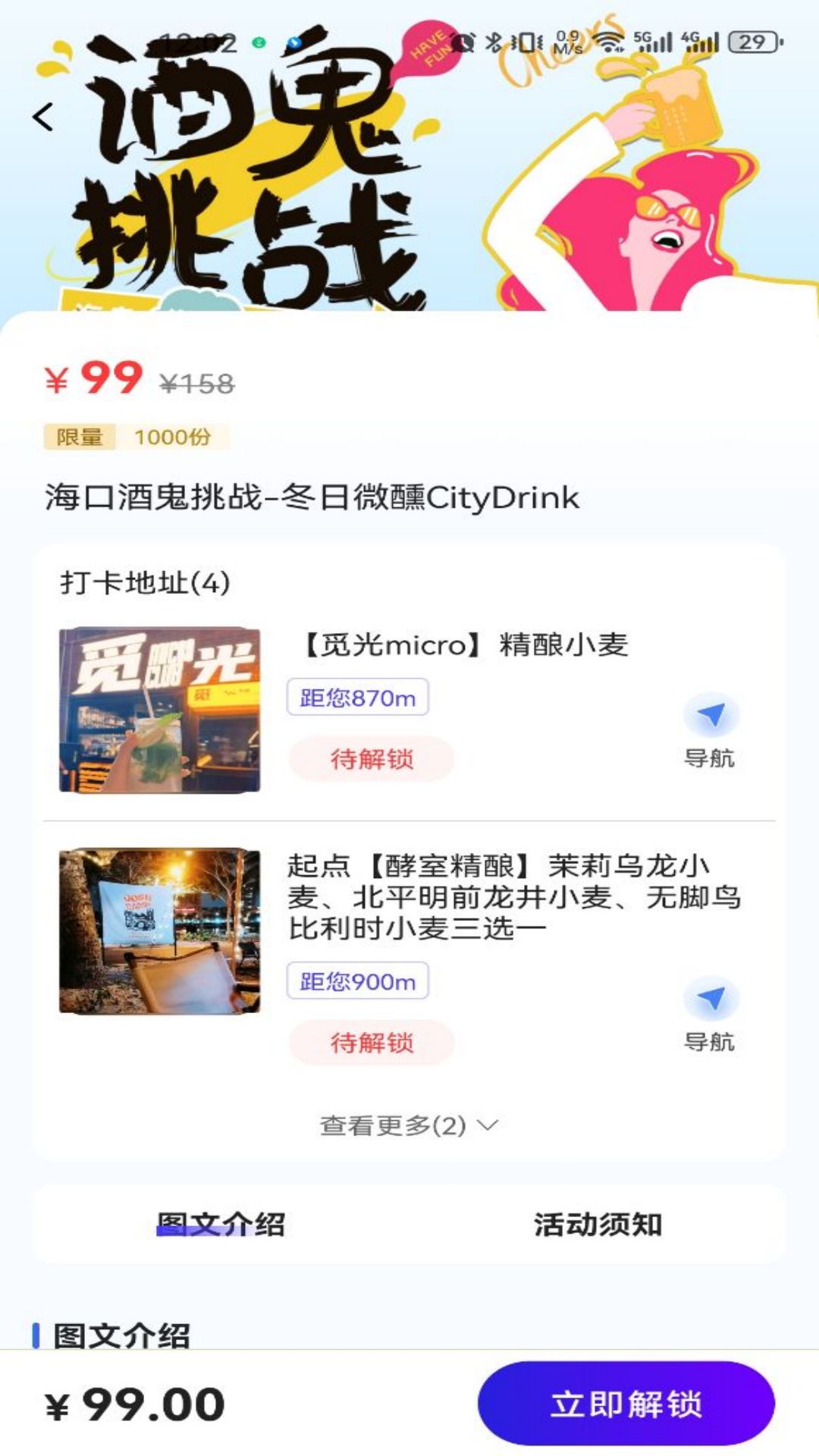Tap the 距您900m distance chip
819x1456 pixels.
coord(358,983)
